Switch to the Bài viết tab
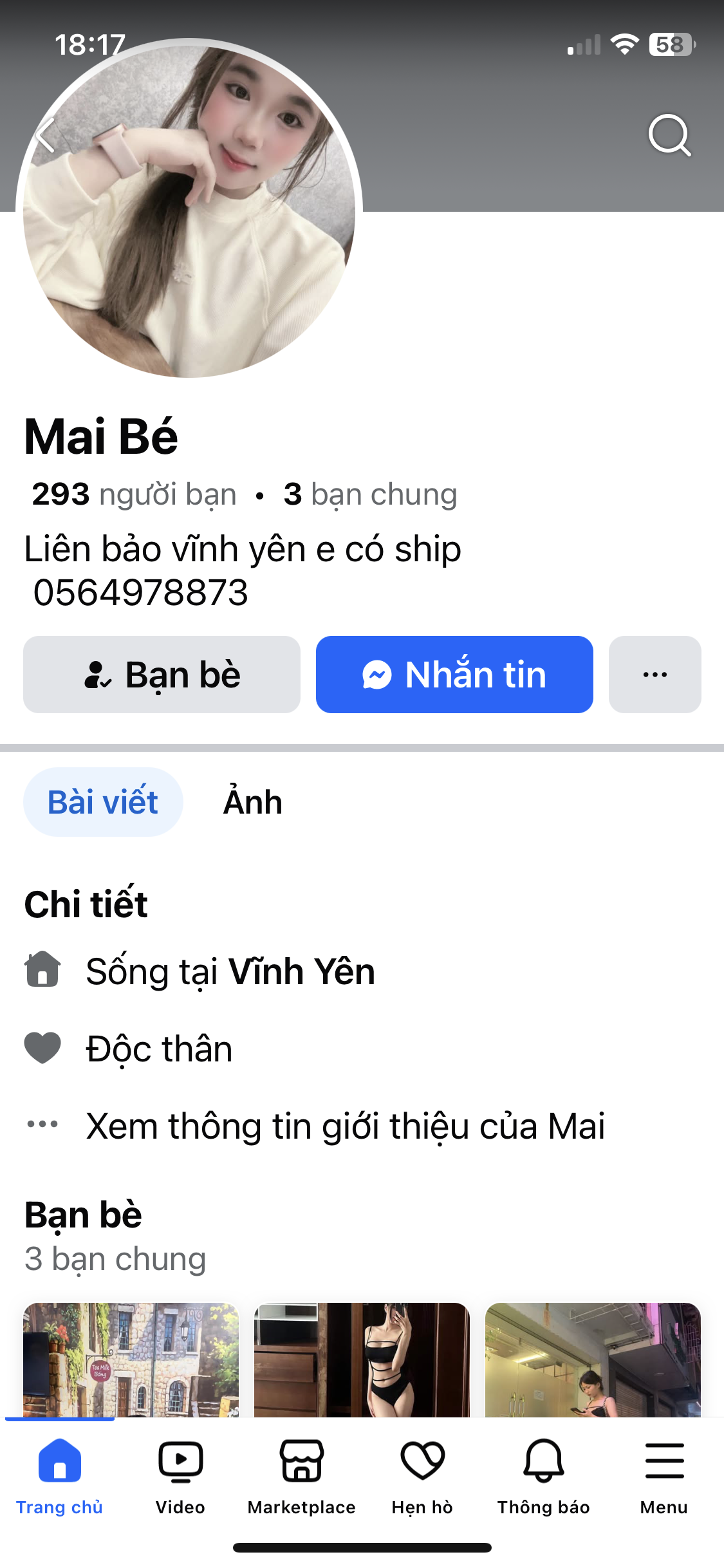The image size is (724, 1568). [x=103, y=802]
